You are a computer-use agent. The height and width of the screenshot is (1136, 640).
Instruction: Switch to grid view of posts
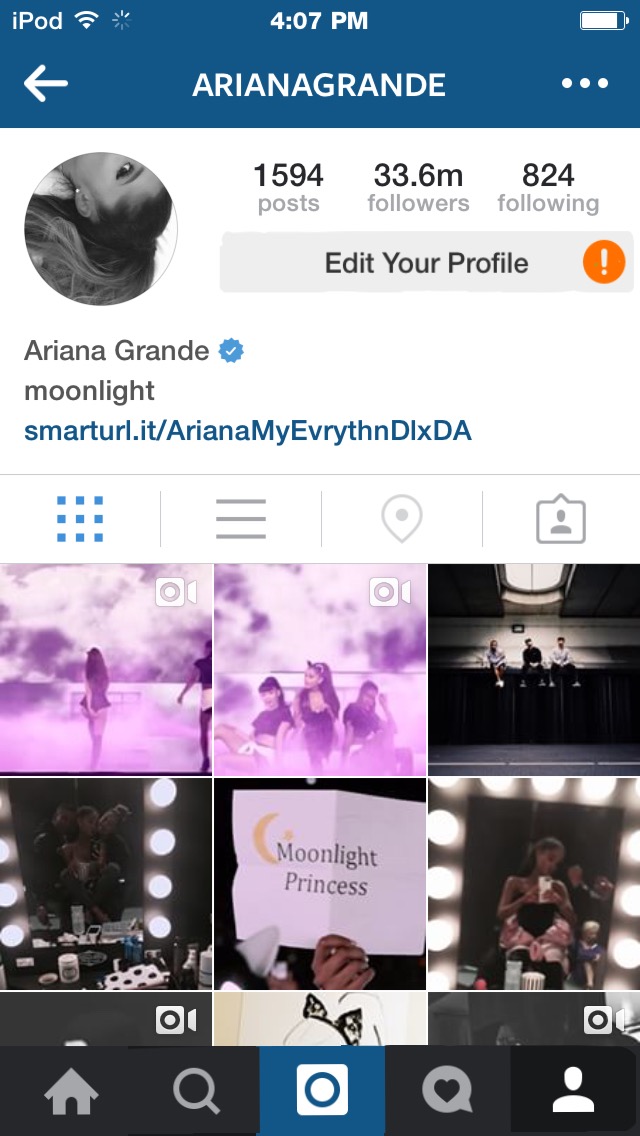[80, 519]
